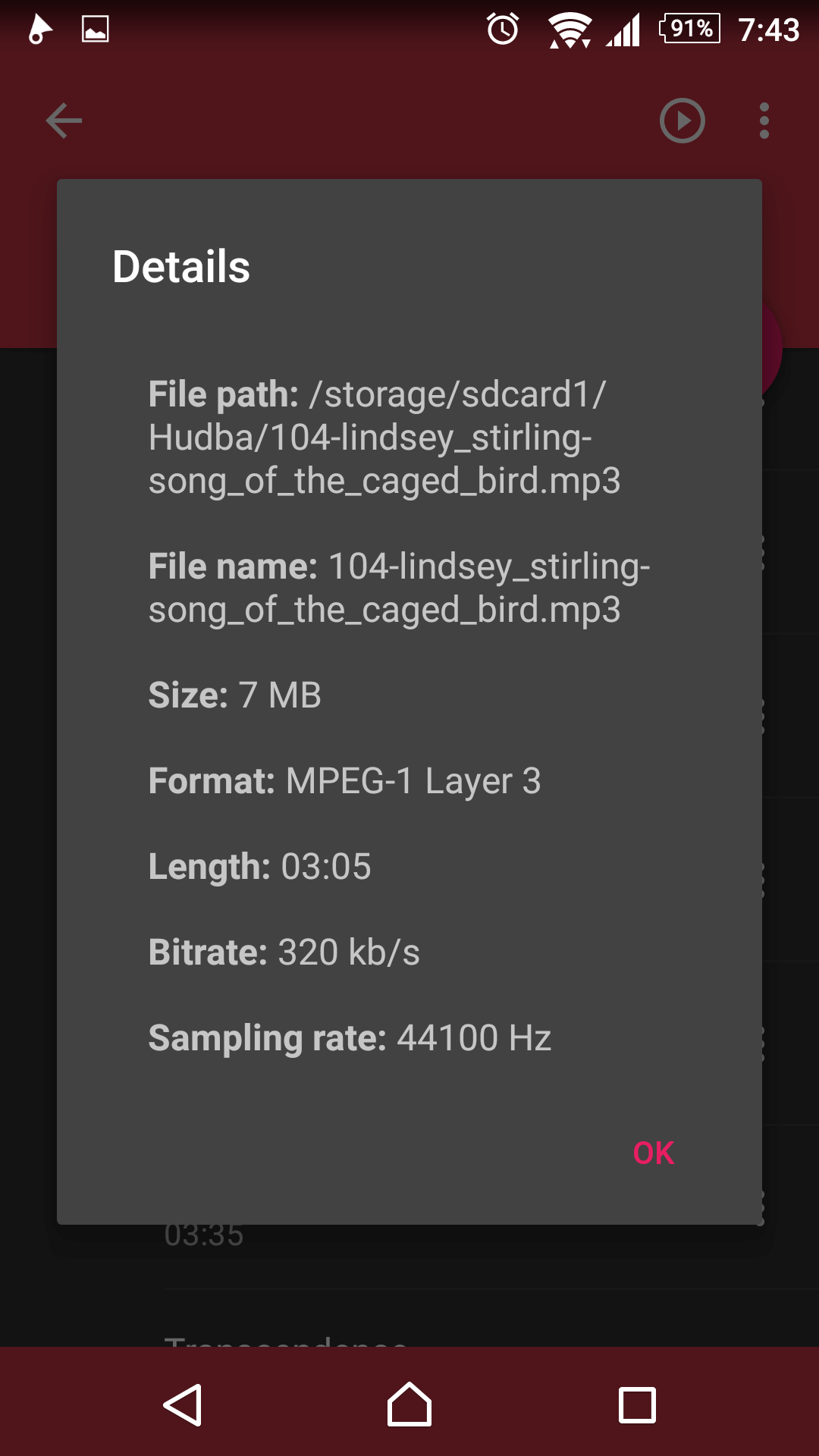Open recent apps with square button
The width and height of the screenshot is (819, 1456).
coord(637,1404)
